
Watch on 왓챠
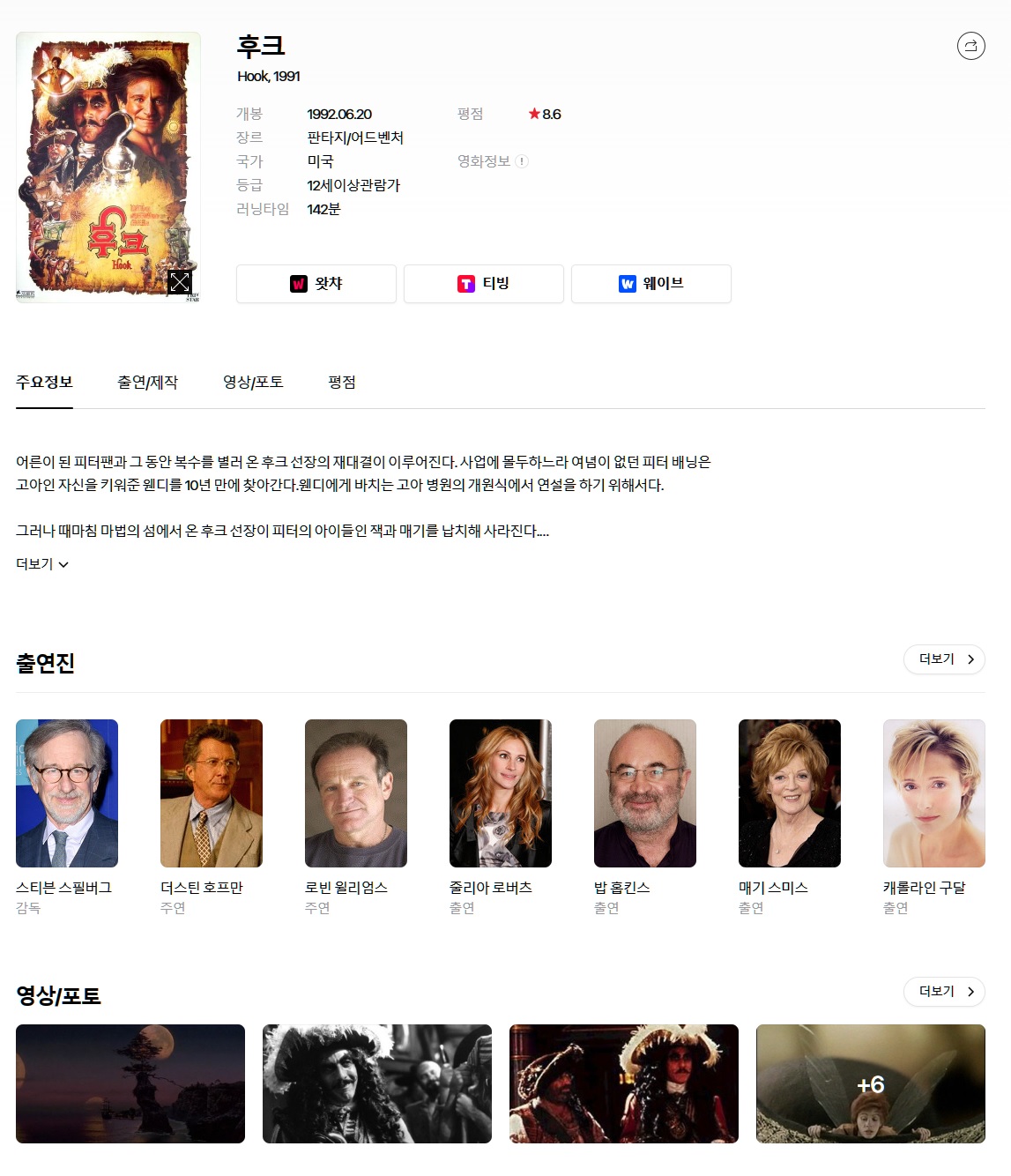click(x=316, y=284)
